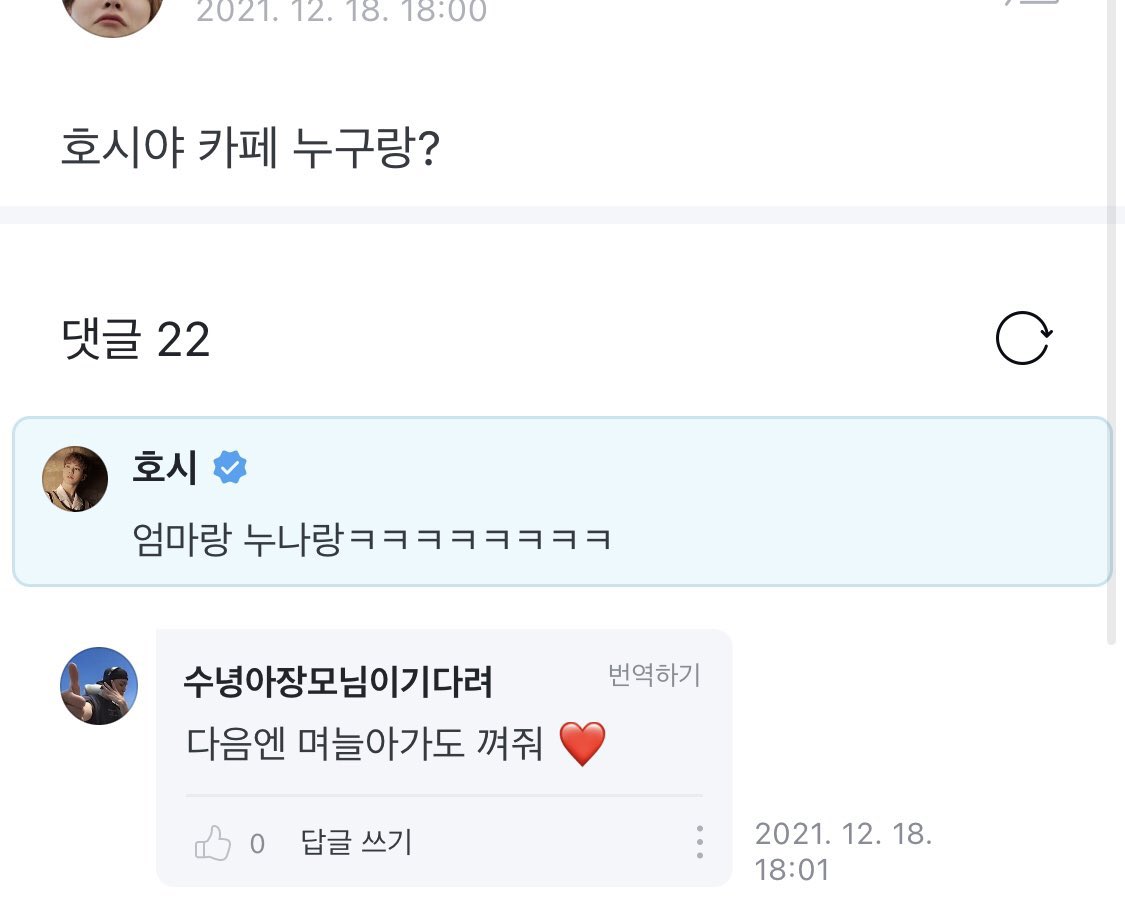Tap 답글 쓰기 to write a reply
1125x910 pixels.
pyautogui.click(x=356, y=843)
